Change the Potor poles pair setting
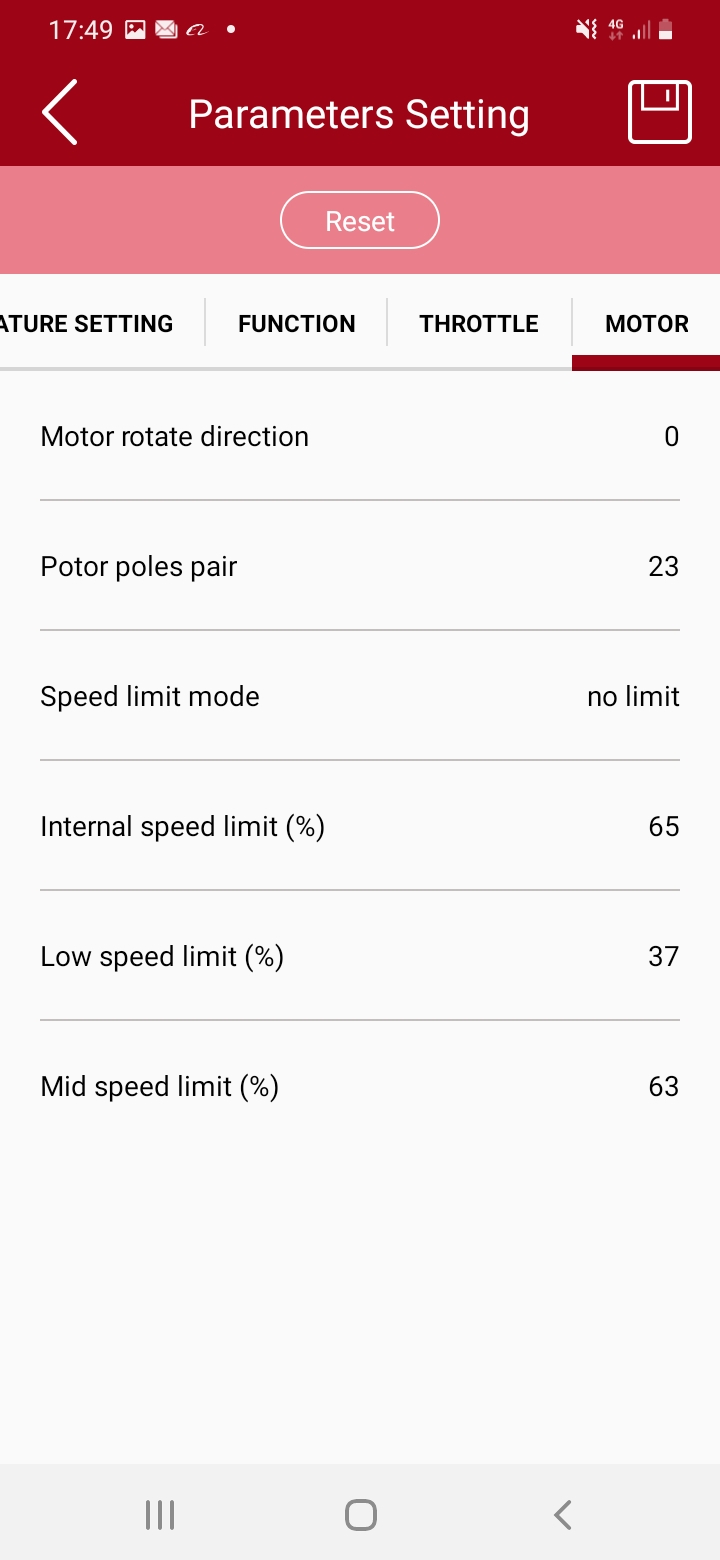 360,567
